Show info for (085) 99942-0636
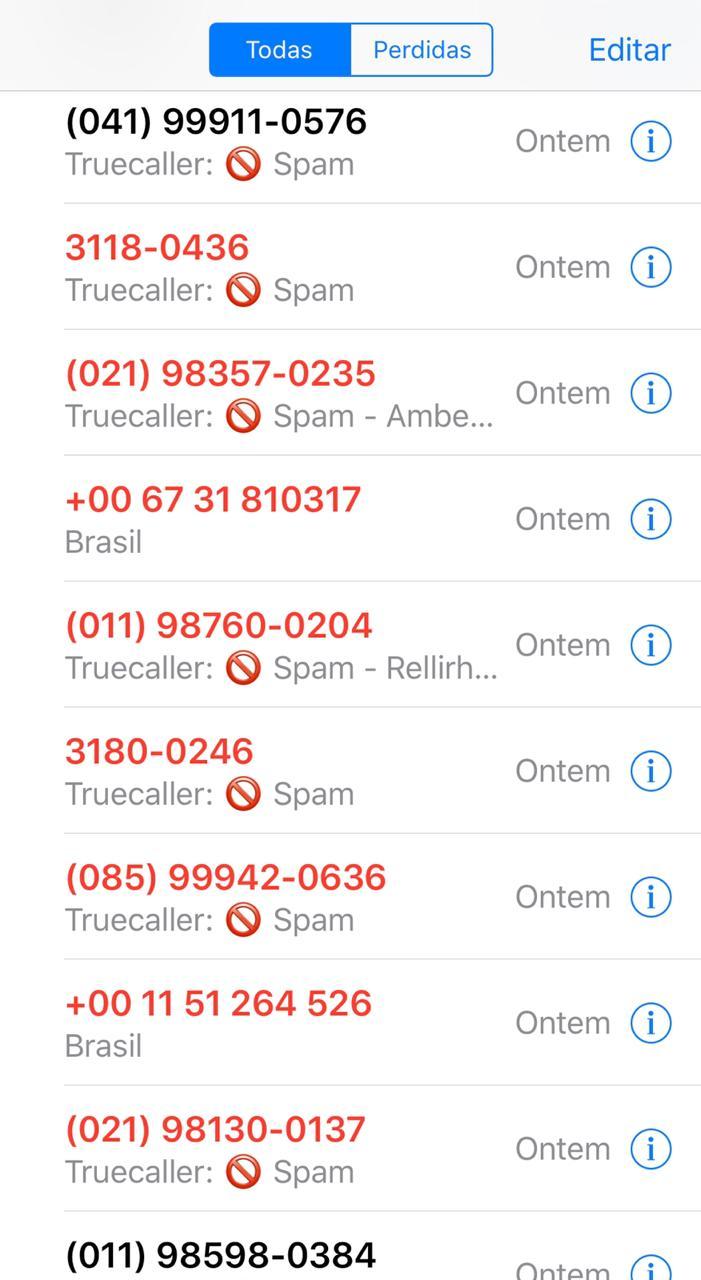This screenshot has height=1280, width=701. (650, 898)
